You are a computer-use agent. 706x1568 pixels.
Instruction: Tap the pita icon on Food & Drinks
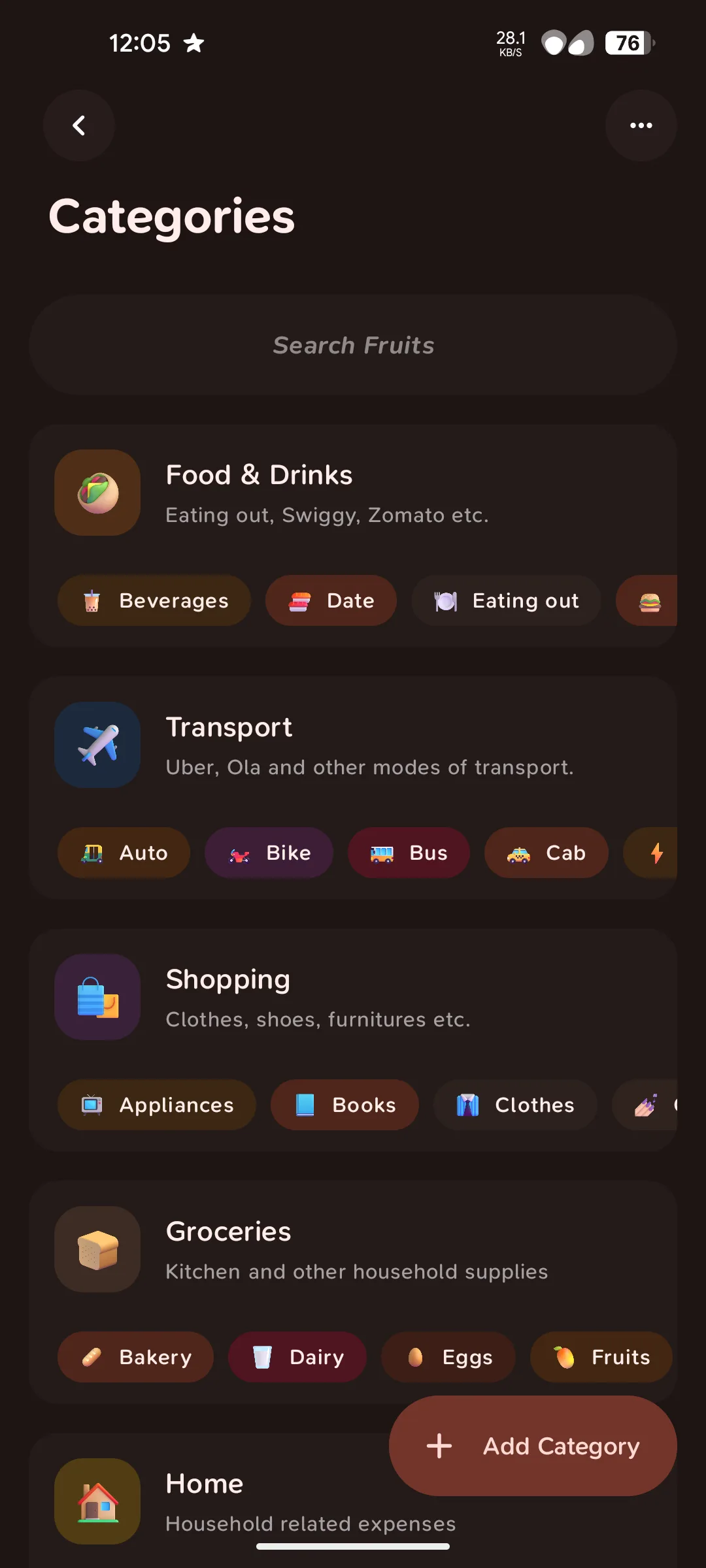pyautogui.click(x=97, y=492)
